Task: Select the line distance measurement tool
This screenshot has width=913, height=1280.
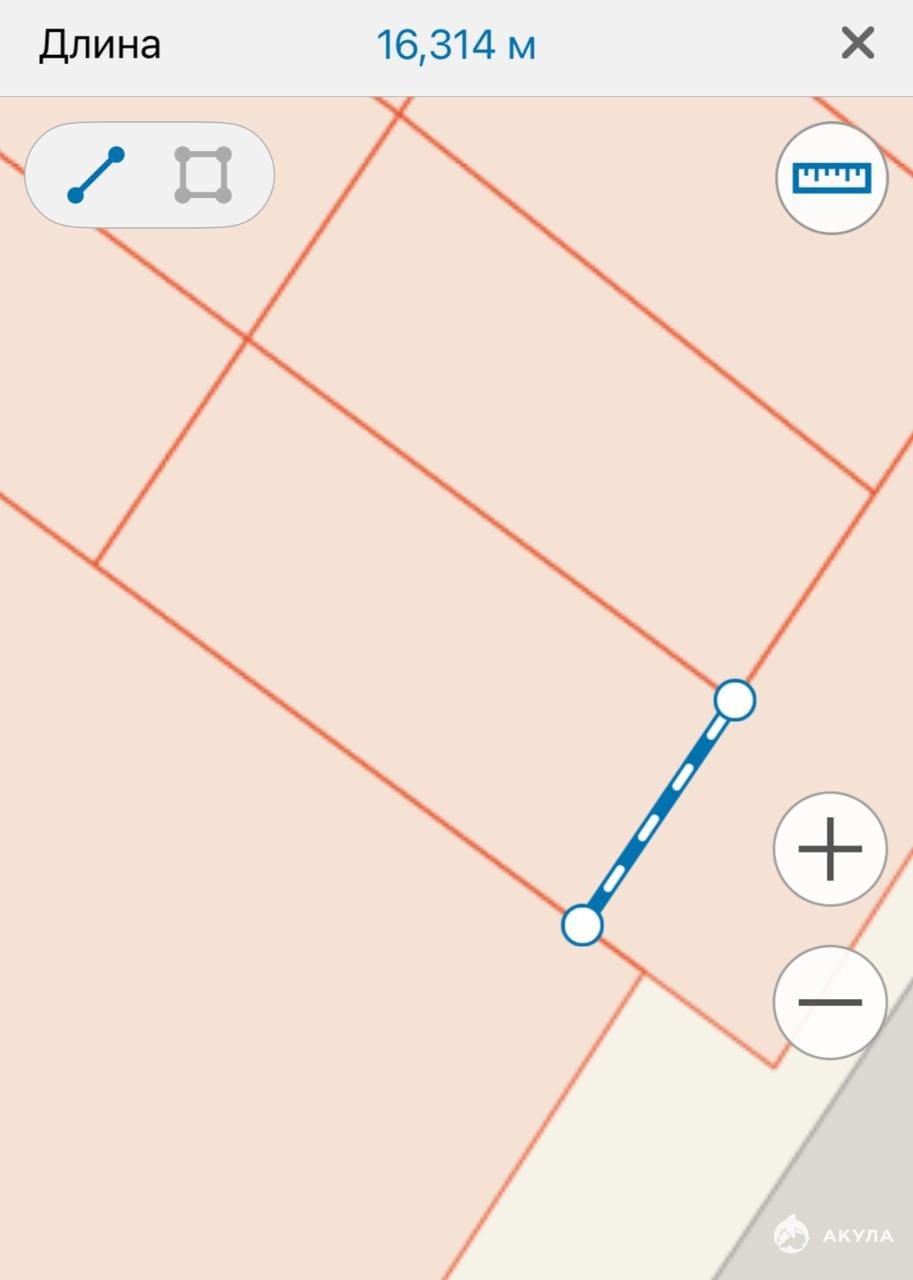Action: pos(96,175)
